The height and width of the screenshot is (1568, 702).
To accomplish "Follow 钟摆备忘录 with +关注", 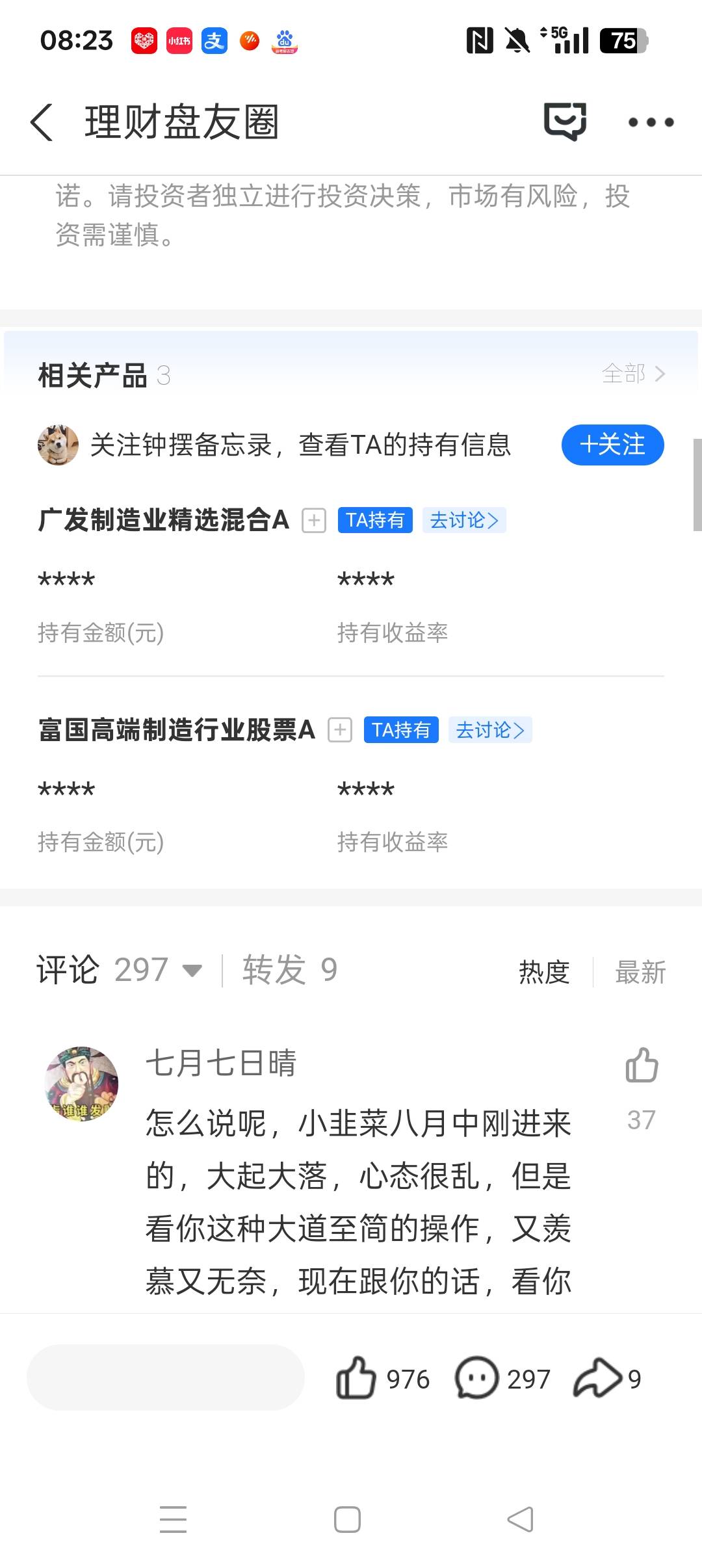I will [612, 445].
